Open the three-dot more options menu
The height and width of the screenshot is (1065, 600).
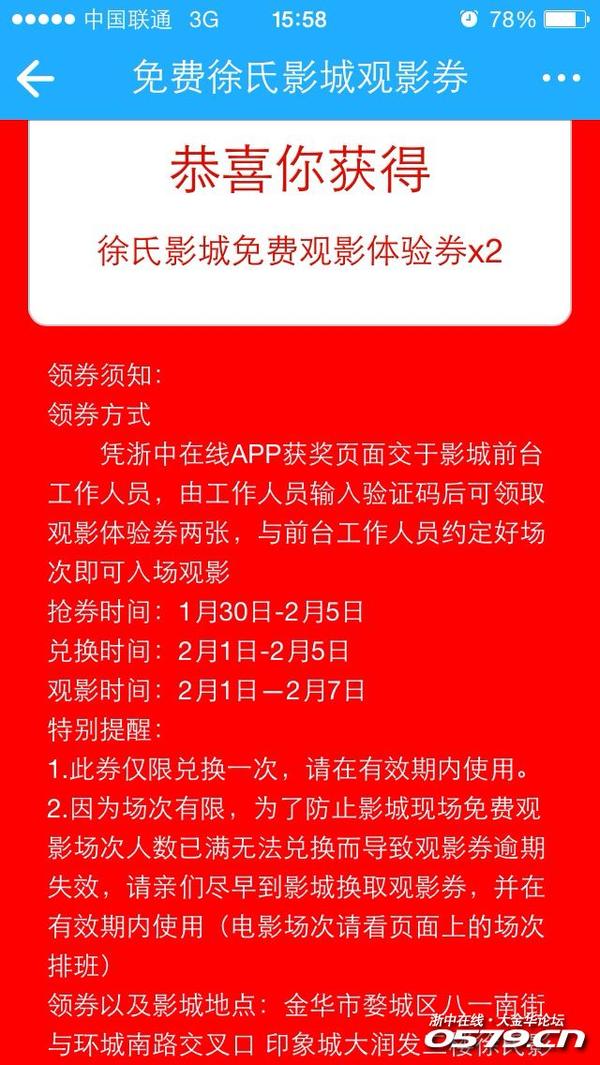coord(561,78)
